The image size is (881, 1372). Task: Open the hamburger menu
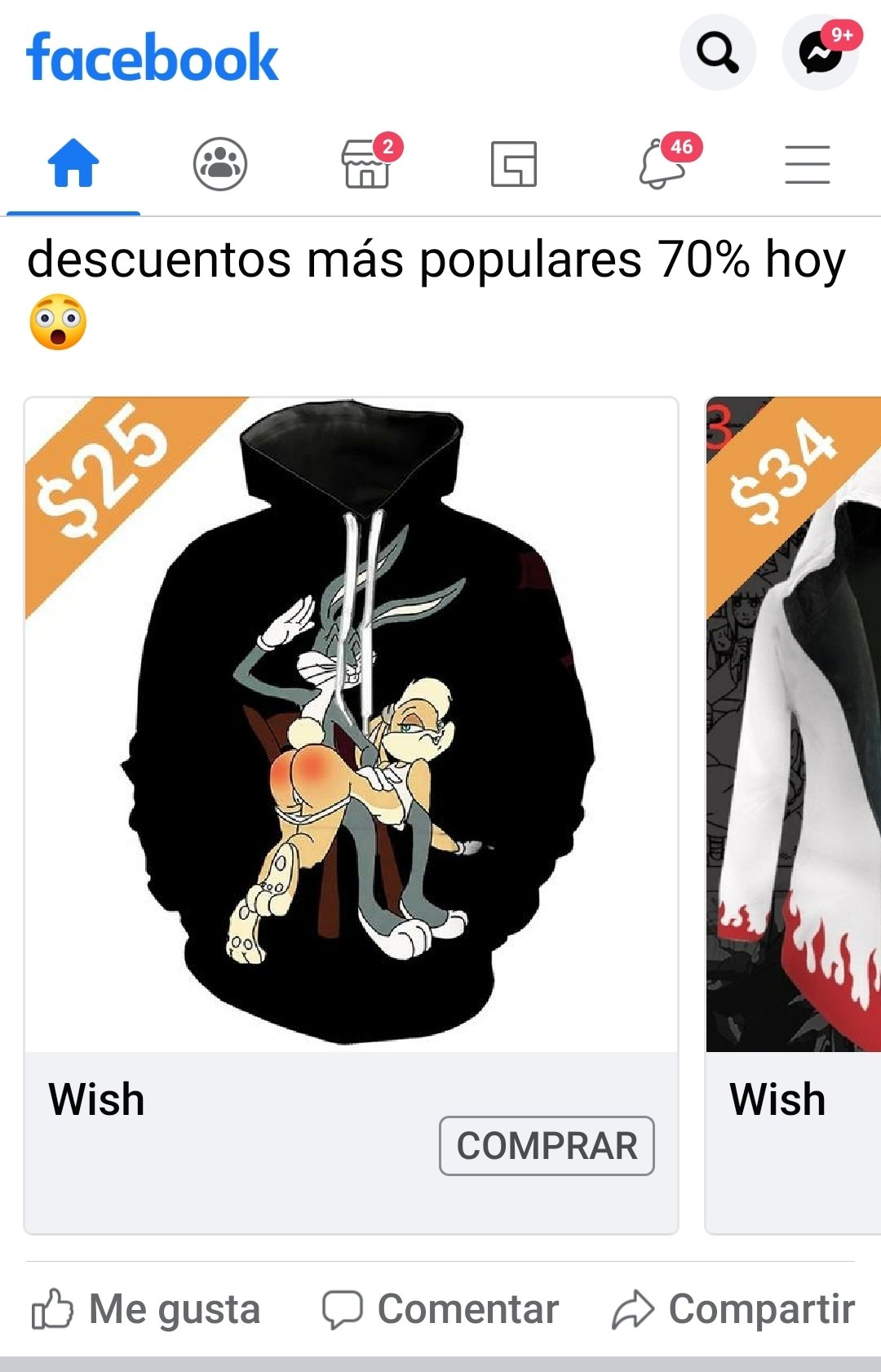(x=808, y=163)
